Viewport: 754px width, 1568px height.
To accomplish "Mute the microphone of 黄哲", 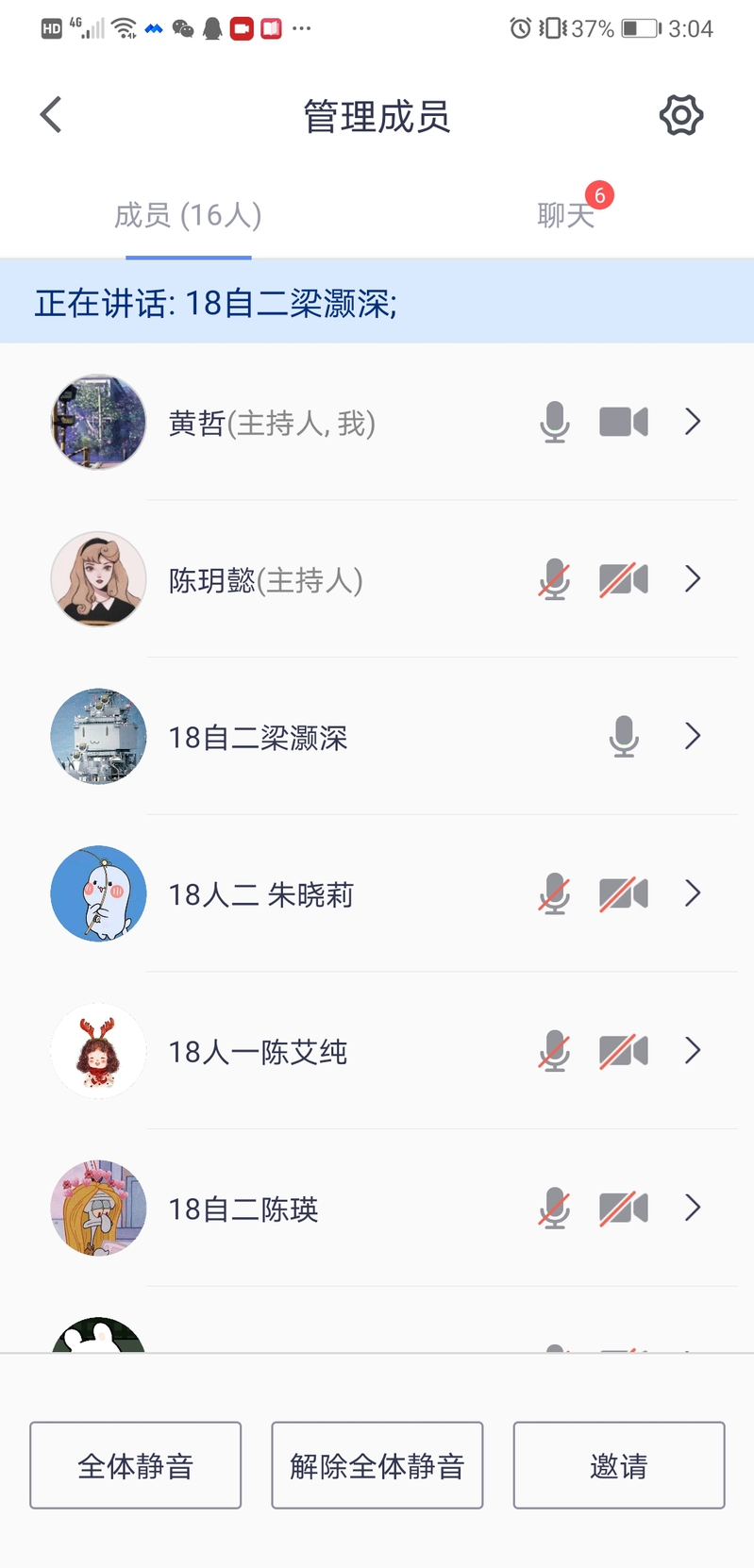I will (x=555, y=422).
